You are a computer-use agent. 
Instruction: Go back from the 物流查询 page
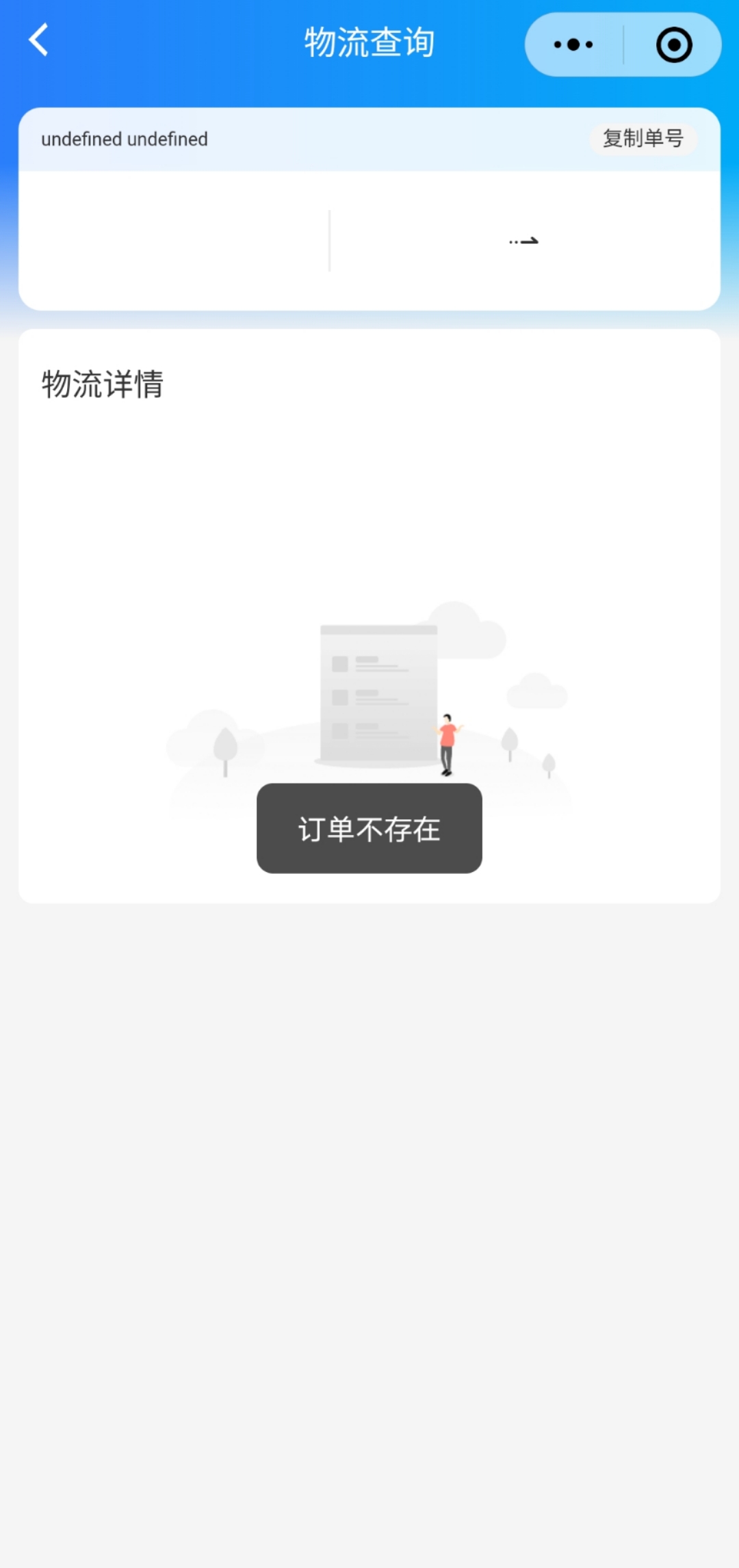[x=39, y=40]
